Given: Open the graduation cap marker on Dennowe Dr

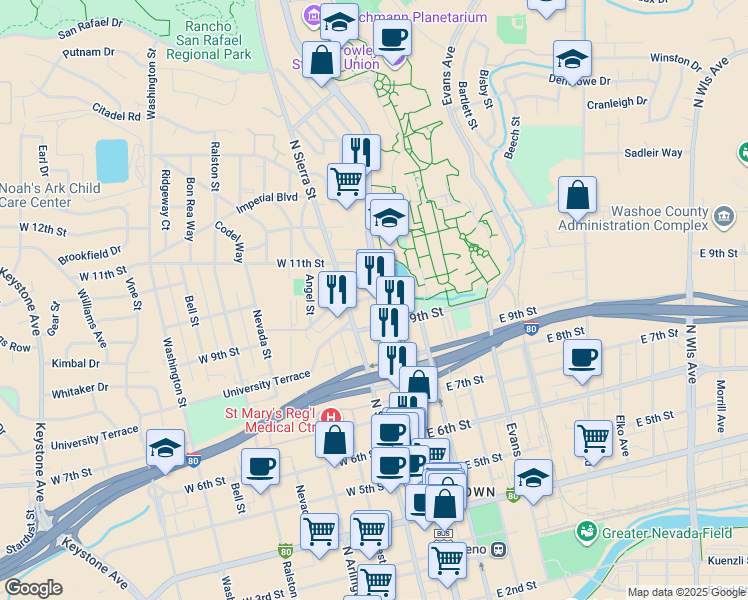Looking at the screenshot, I should [x=572, y=60].
